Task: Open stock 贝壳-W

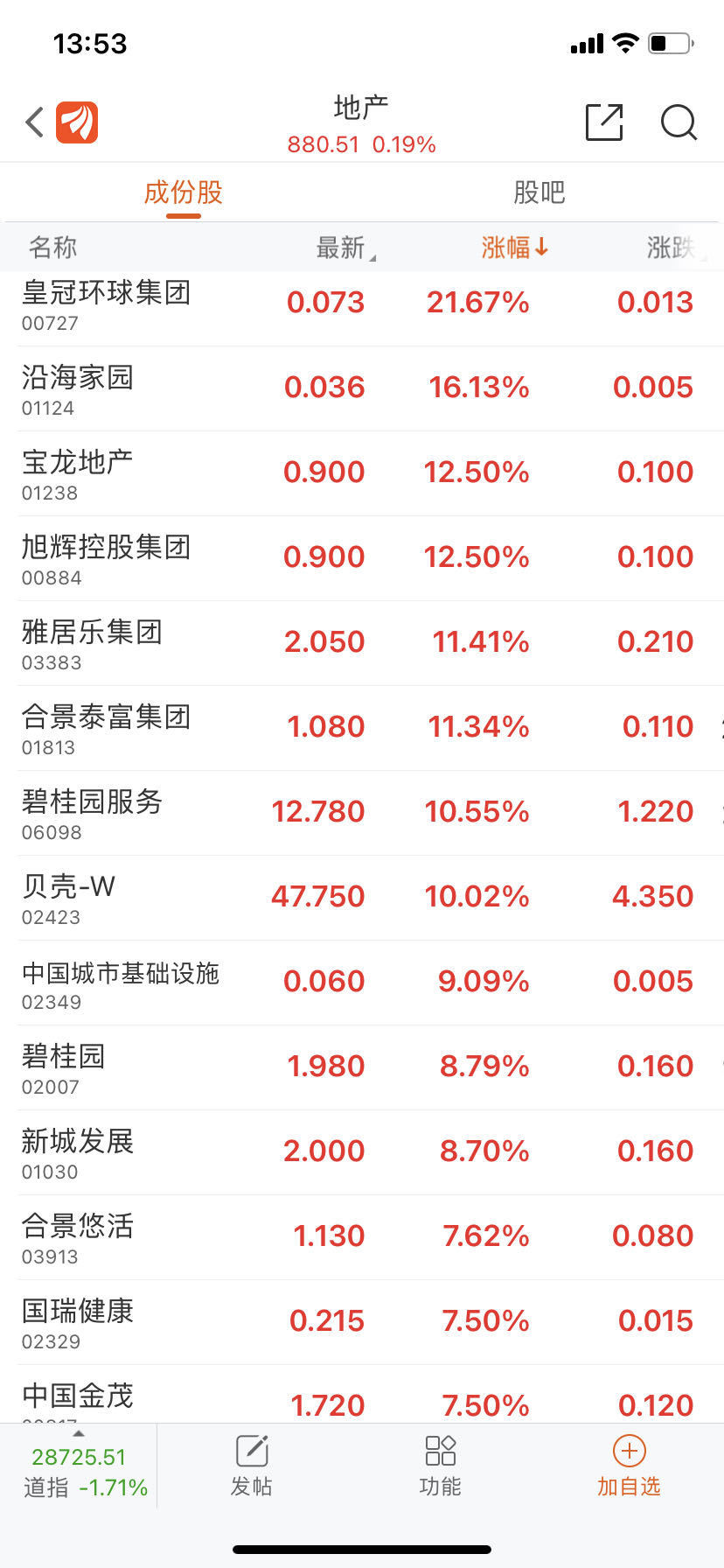Action: (x=362, y=898)
